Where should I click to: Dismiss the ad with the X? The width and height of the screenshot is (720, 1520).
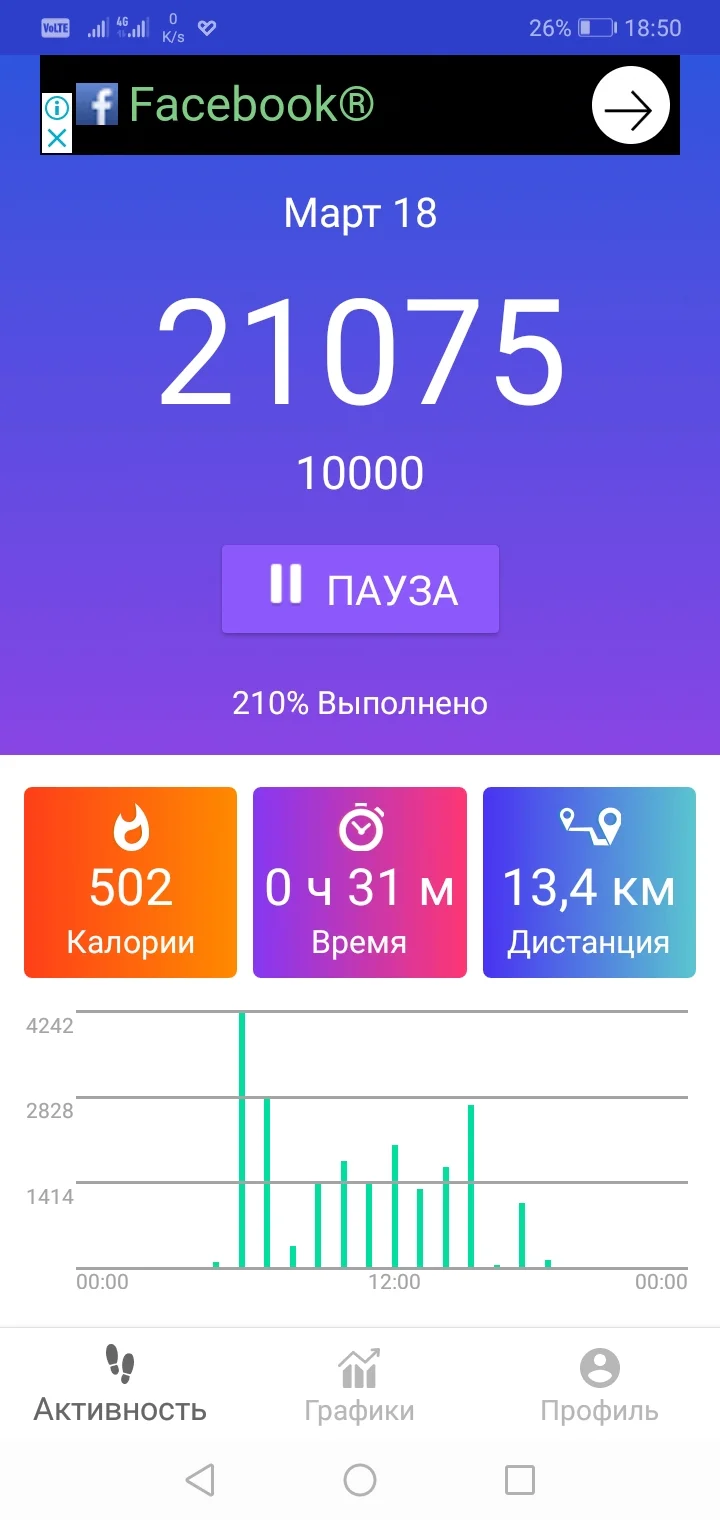pos(57,139)
